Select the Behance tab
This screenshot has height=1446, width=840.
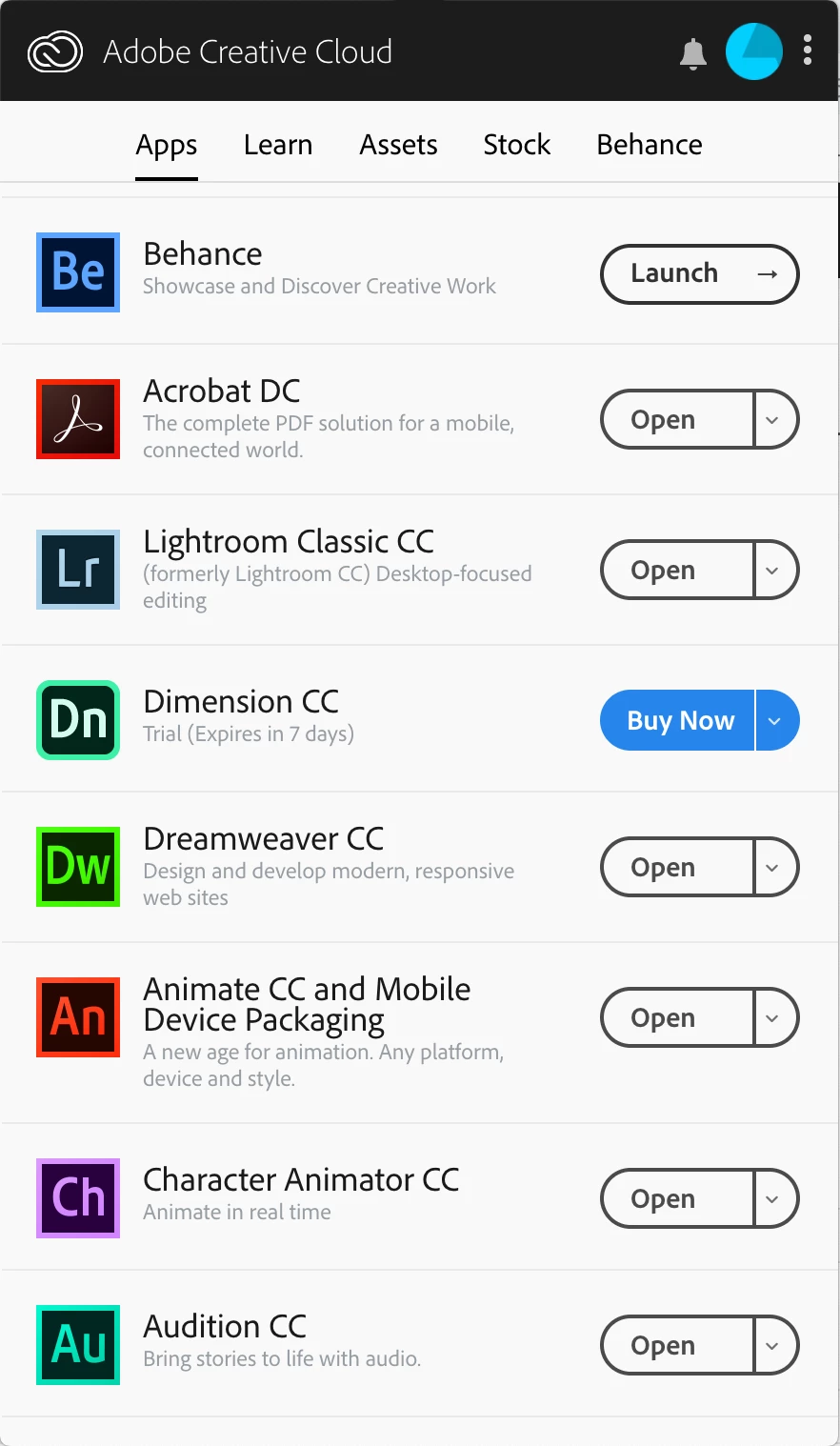(650, 145)
